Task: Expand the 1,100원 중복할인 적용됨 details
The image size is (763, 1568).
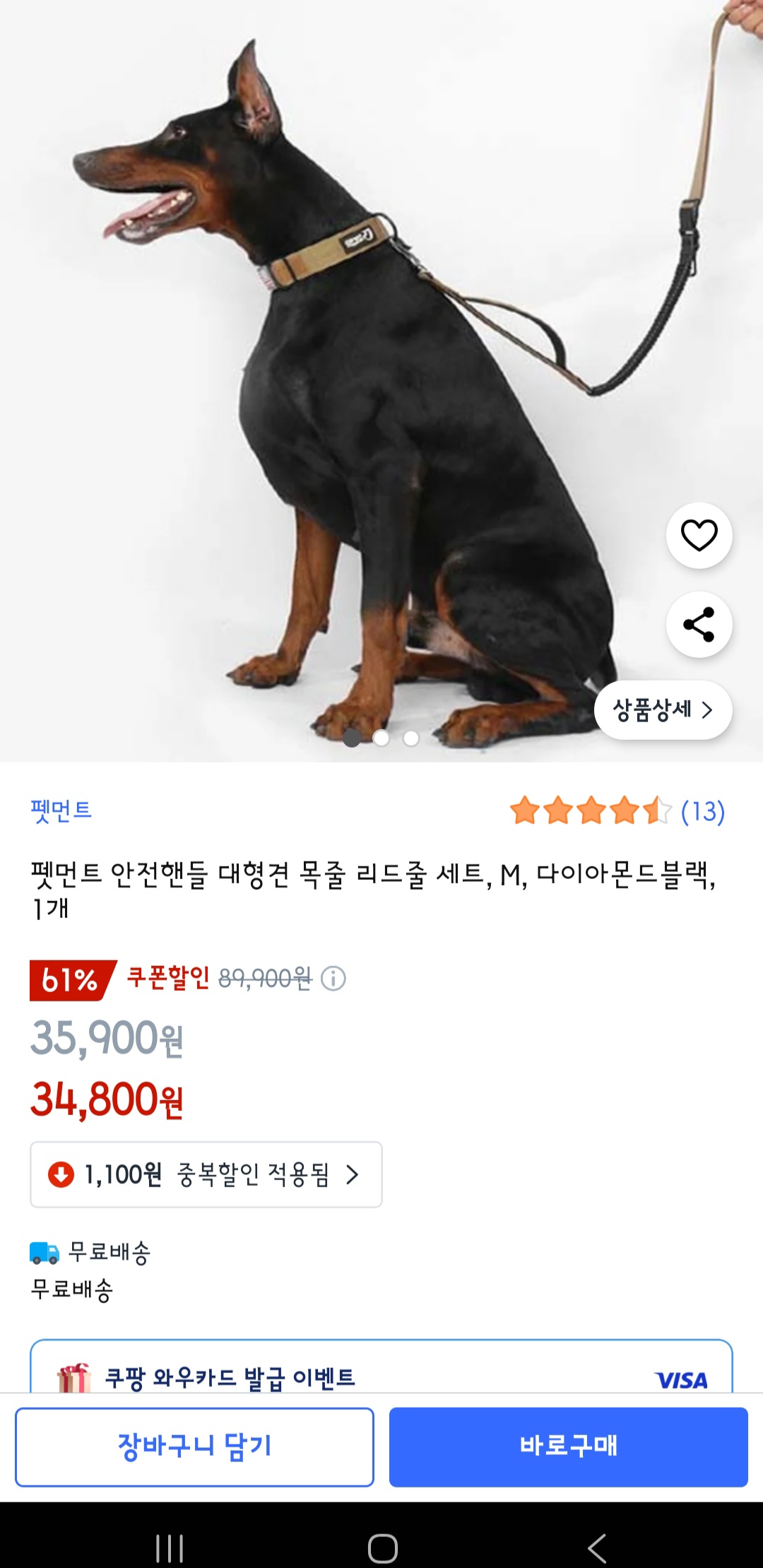Action: click(x=206, y=1174)
